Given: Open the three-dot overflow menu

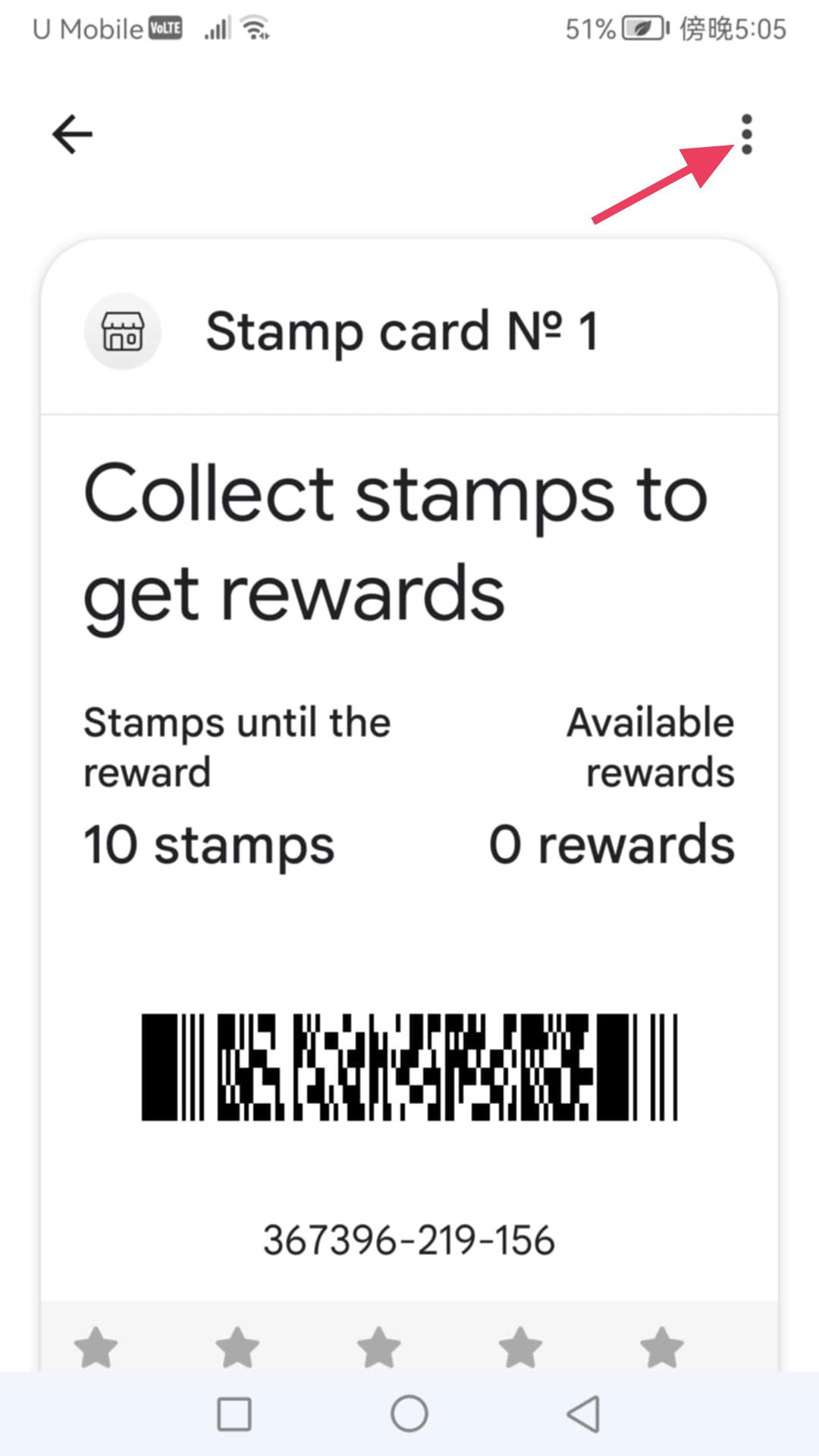Looking at the screenshot, I should pos(746,135).
